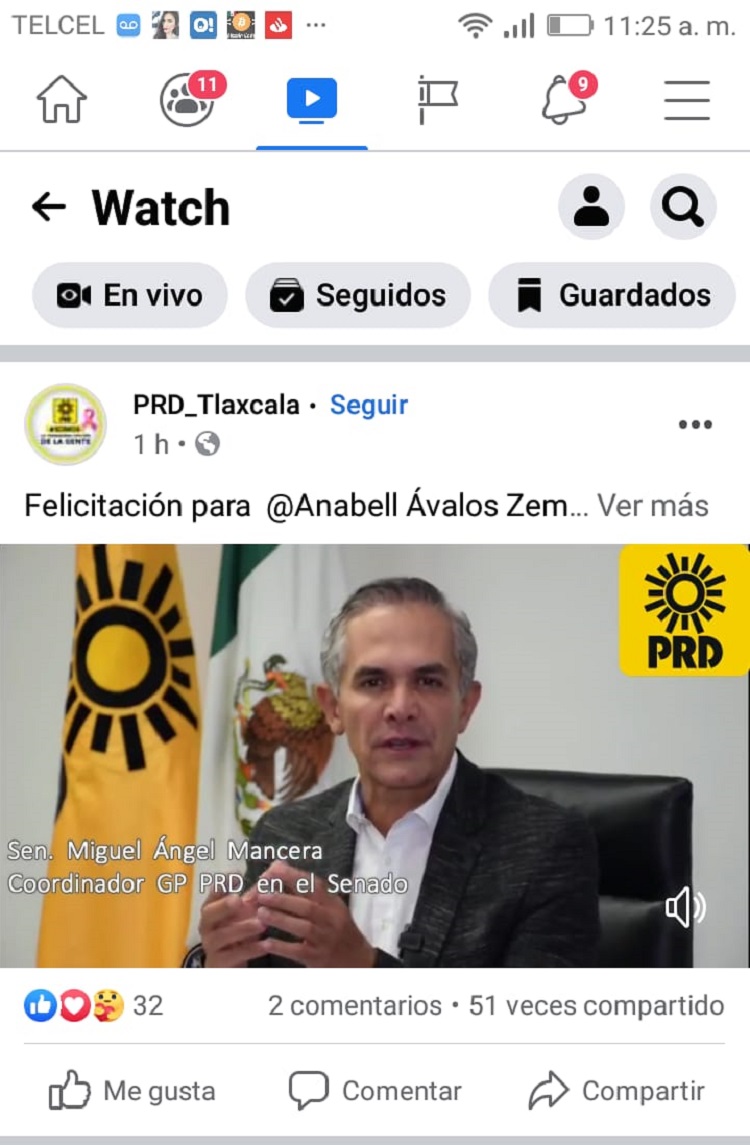Open the notifications bell
Image resolution: width=750 pixels, height=1145 pixels.
(564, 100)
